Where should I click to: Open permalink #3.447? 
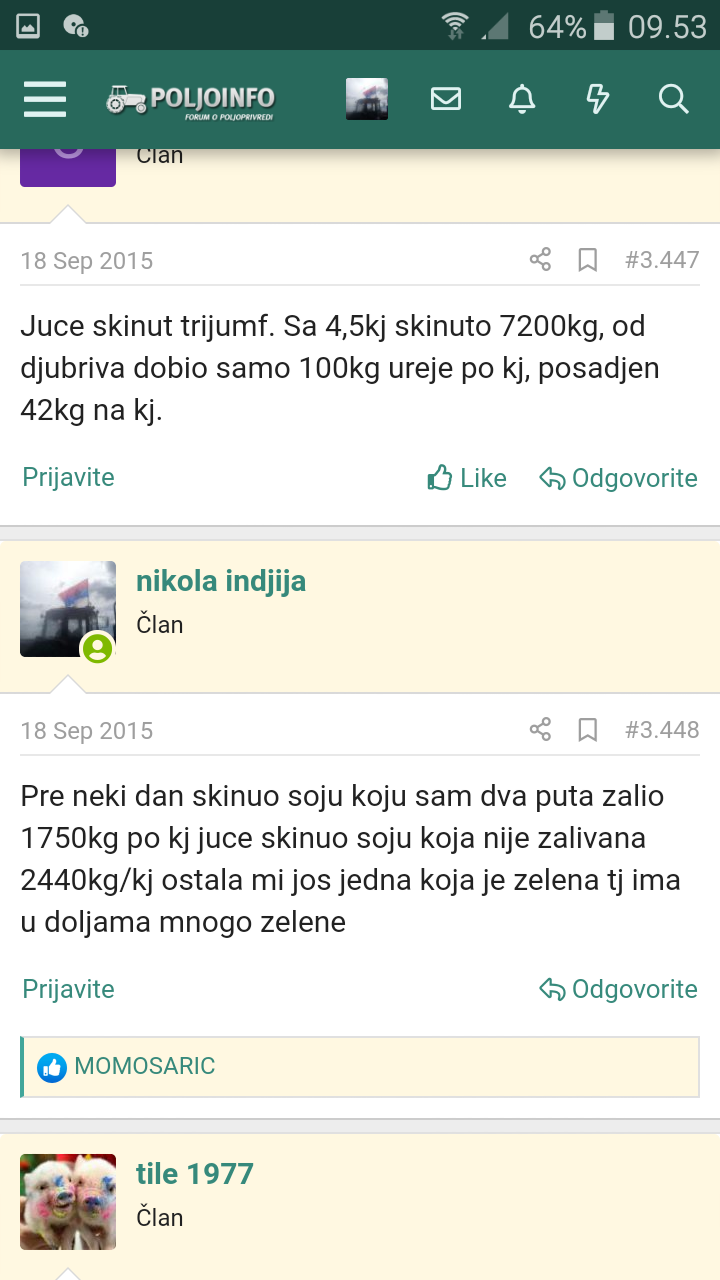662,260
